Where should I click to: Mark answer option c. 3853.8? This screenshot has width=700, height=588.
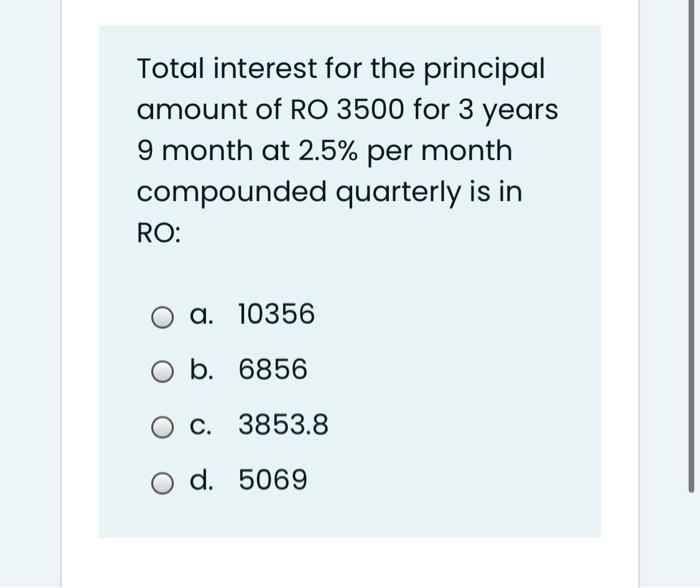click(163, 427)
